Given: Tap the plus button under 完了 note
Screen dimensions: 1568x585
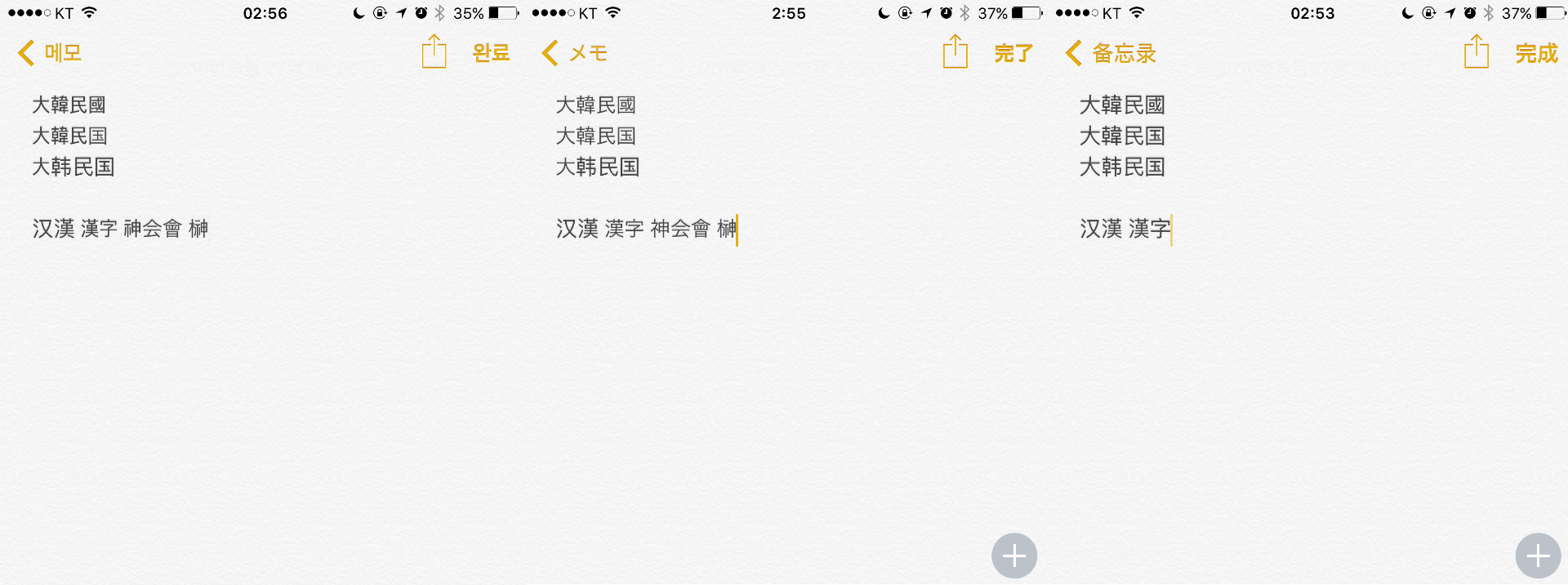Looking at the screenshot, I should click(1014, 556).
